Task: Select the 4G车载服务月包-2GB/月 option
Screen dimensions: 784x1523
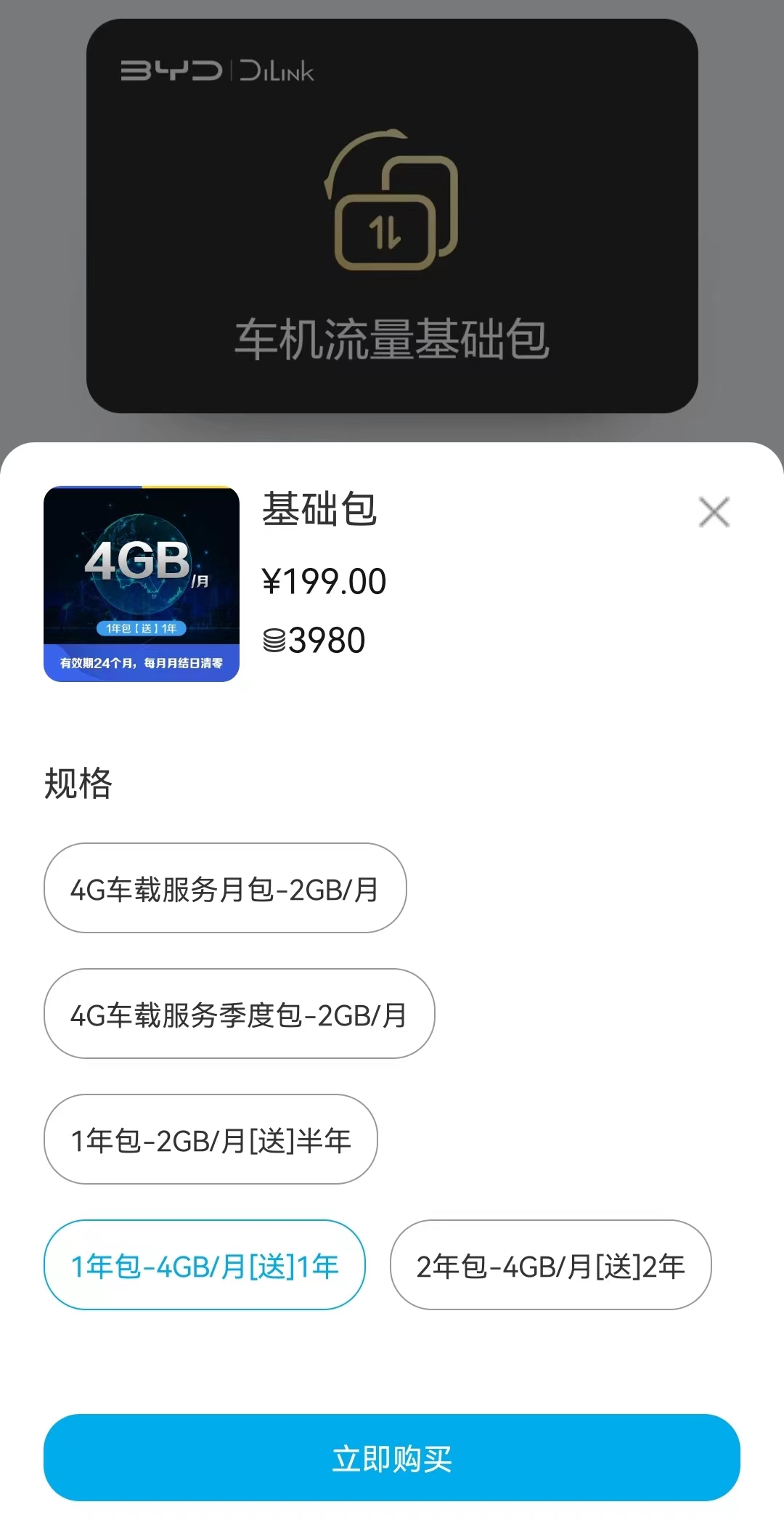Action: pos(225,888)
